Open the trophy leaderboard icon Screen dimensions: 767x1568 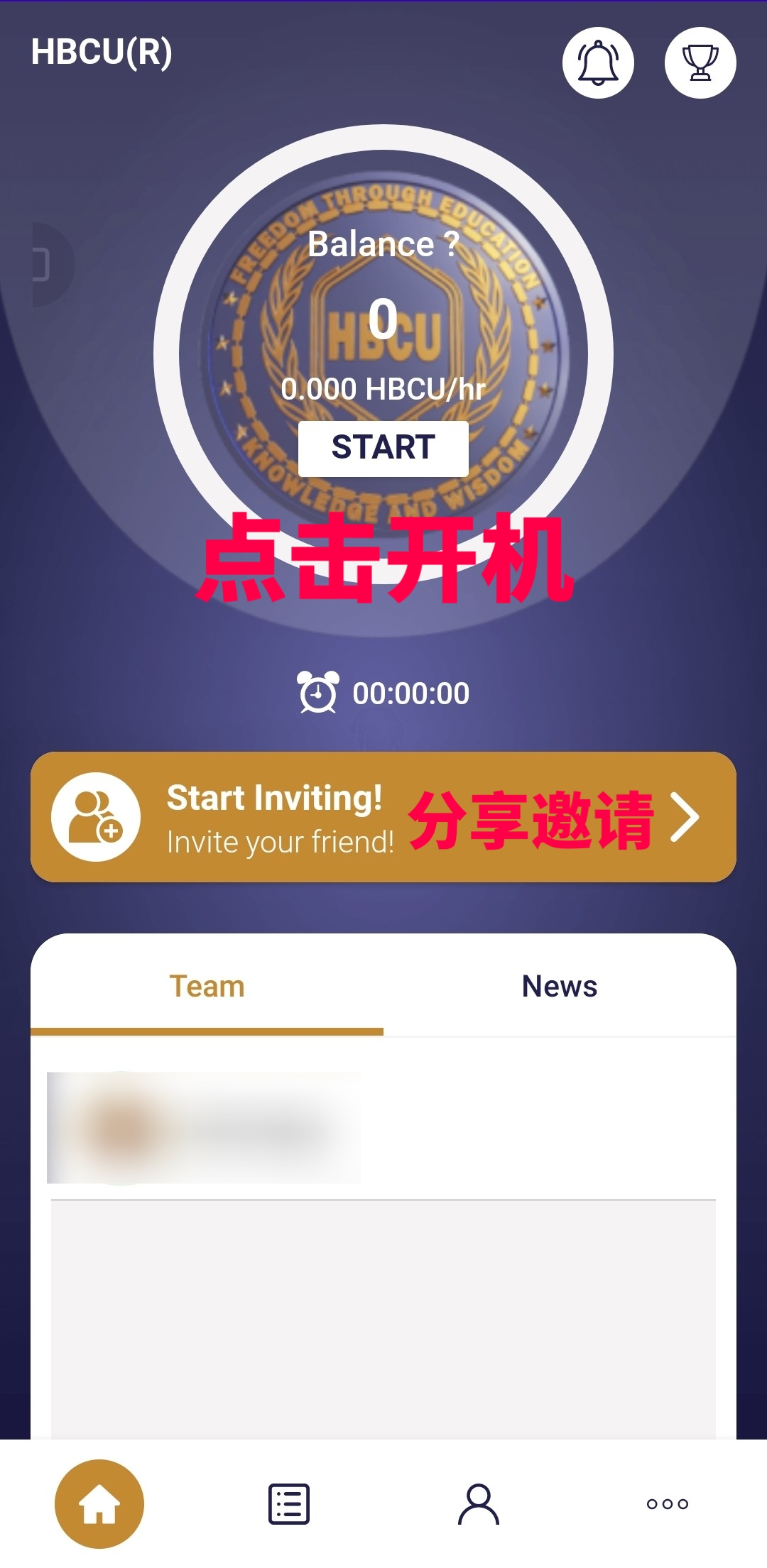[x=700, y=62]
